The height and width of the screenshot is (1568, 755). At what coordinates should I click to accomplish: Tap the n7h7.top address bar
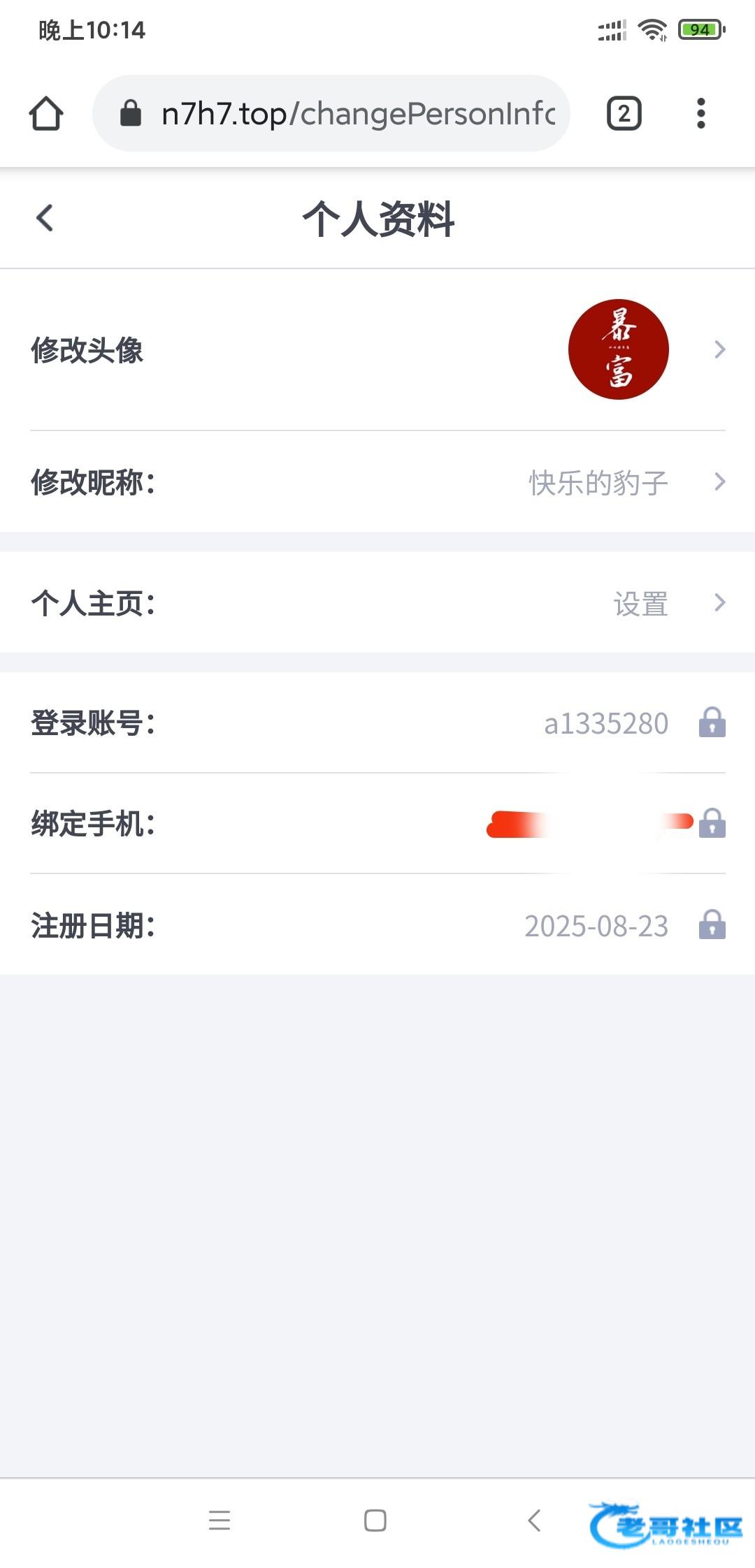point(331,113)
